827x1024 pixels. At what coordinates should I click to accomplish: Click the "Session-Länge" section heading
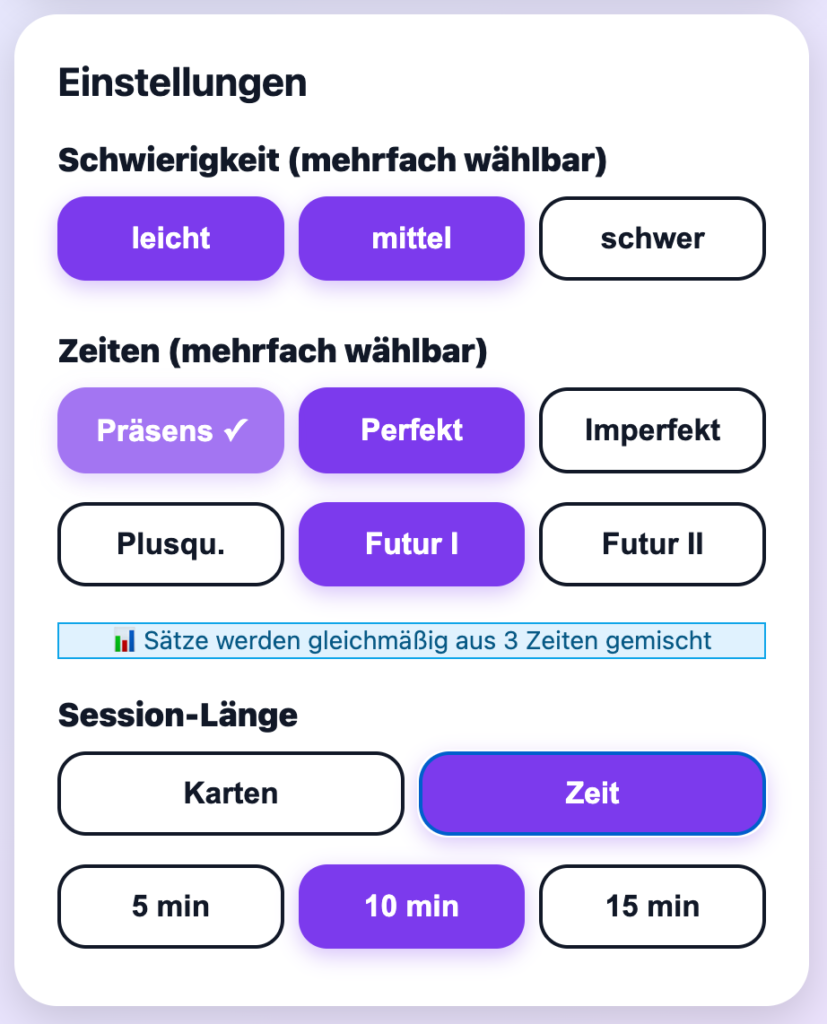[x=177, y=715]
